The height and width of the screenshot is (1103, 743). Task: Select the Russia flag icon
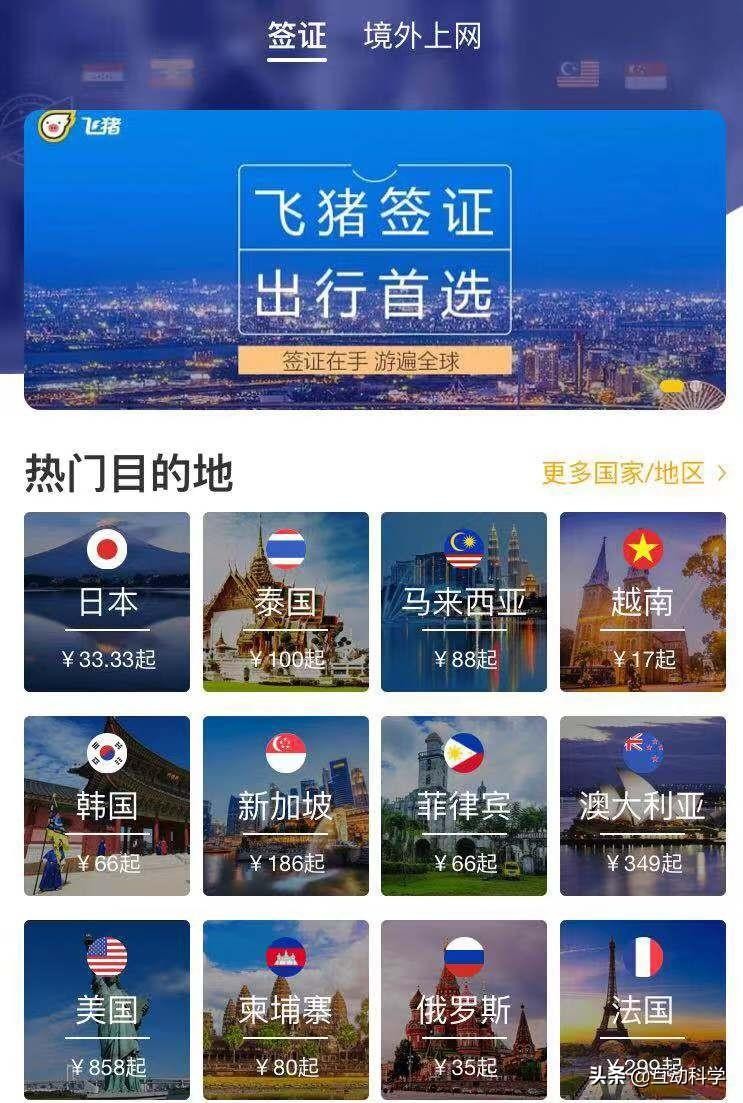click(463, 957)
